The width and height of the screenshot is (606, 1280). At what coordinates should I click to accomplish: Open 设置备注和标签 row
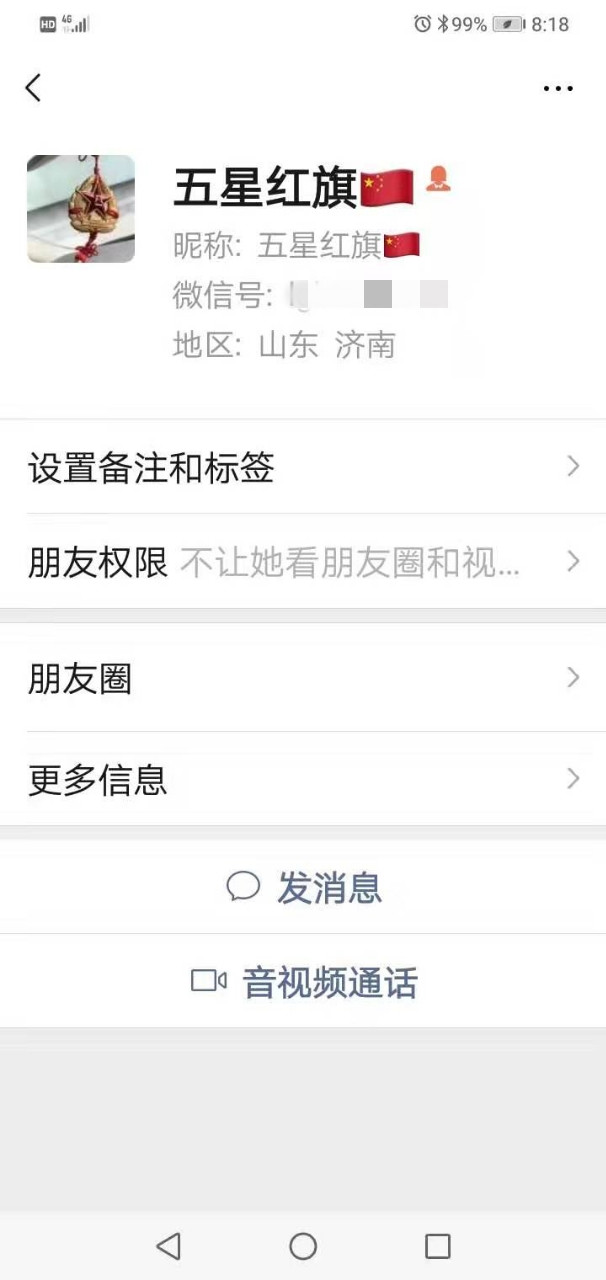(303, 467)
